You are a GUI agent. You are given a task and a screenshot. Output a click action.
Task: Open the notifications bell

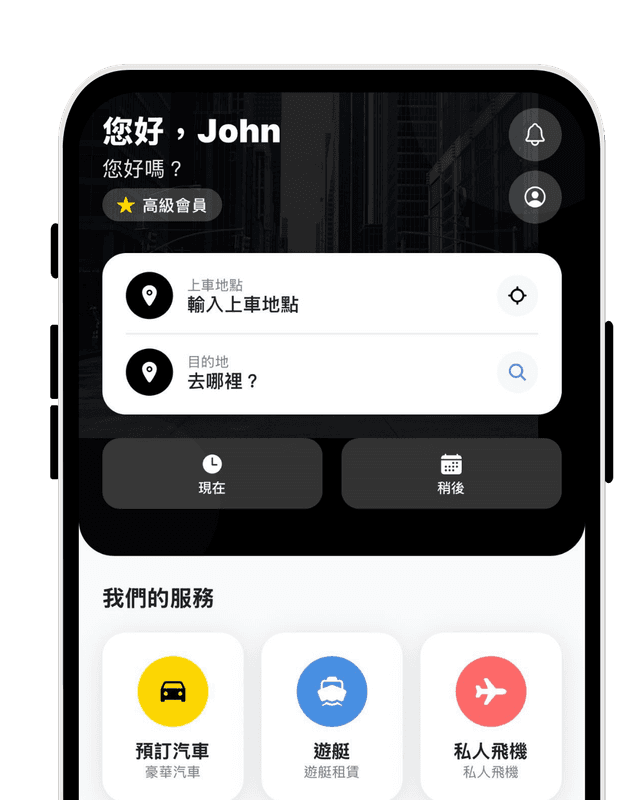point(535,135)
